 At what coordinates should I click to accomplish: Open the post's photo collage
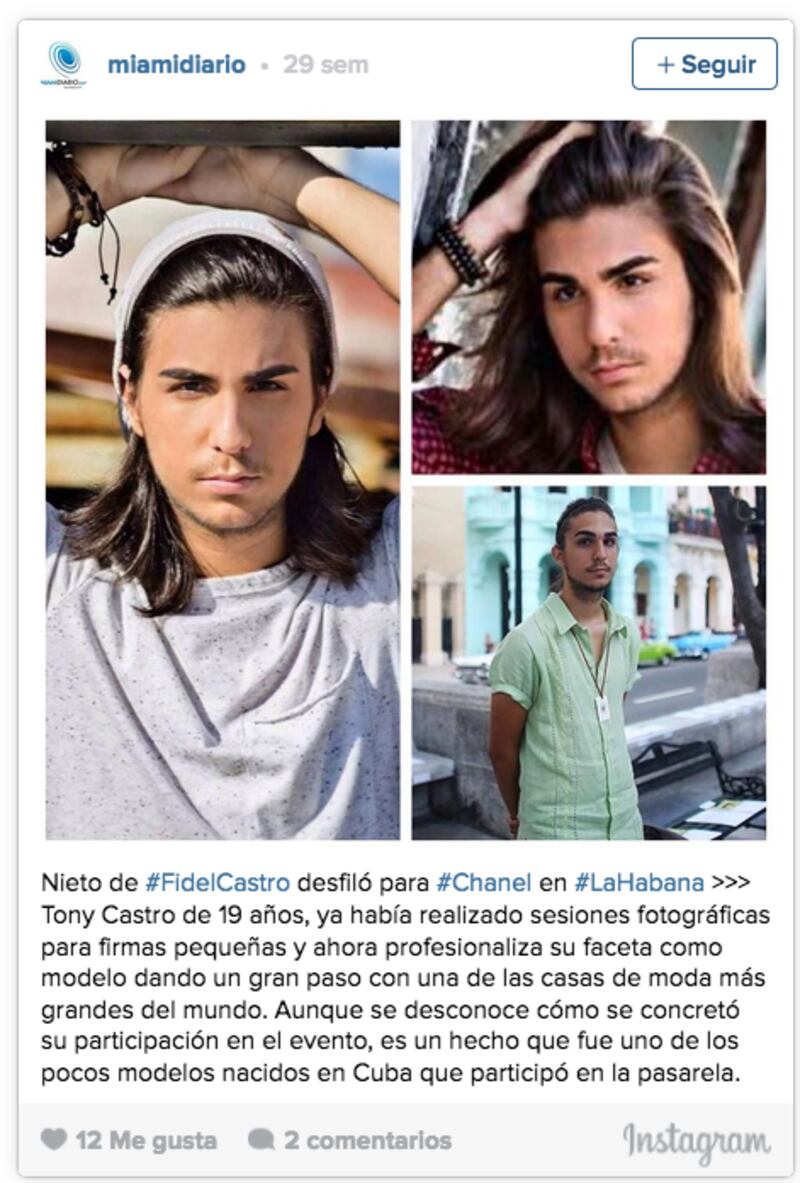pyautogui.click(x=405, y=480)
